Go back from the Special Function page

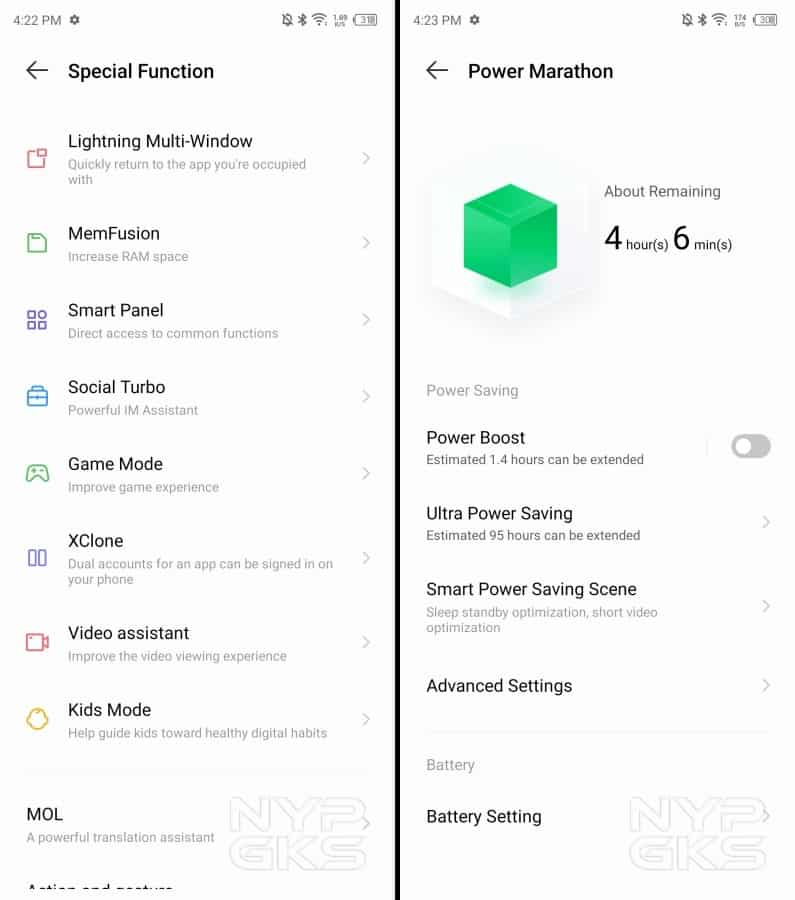coord(37,70)
